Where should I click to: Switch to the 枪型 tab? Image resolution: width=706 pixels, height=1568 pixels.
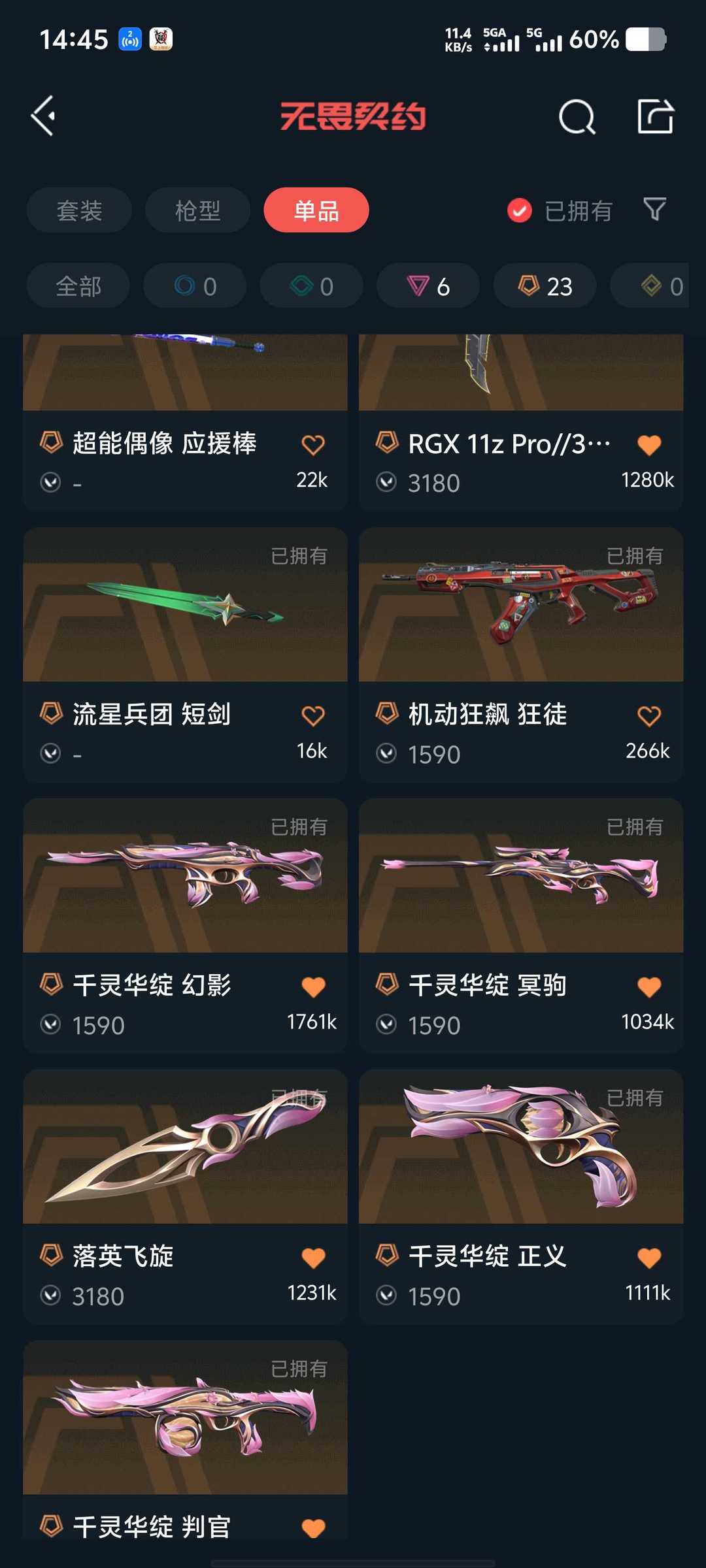(x=197, y=210)
